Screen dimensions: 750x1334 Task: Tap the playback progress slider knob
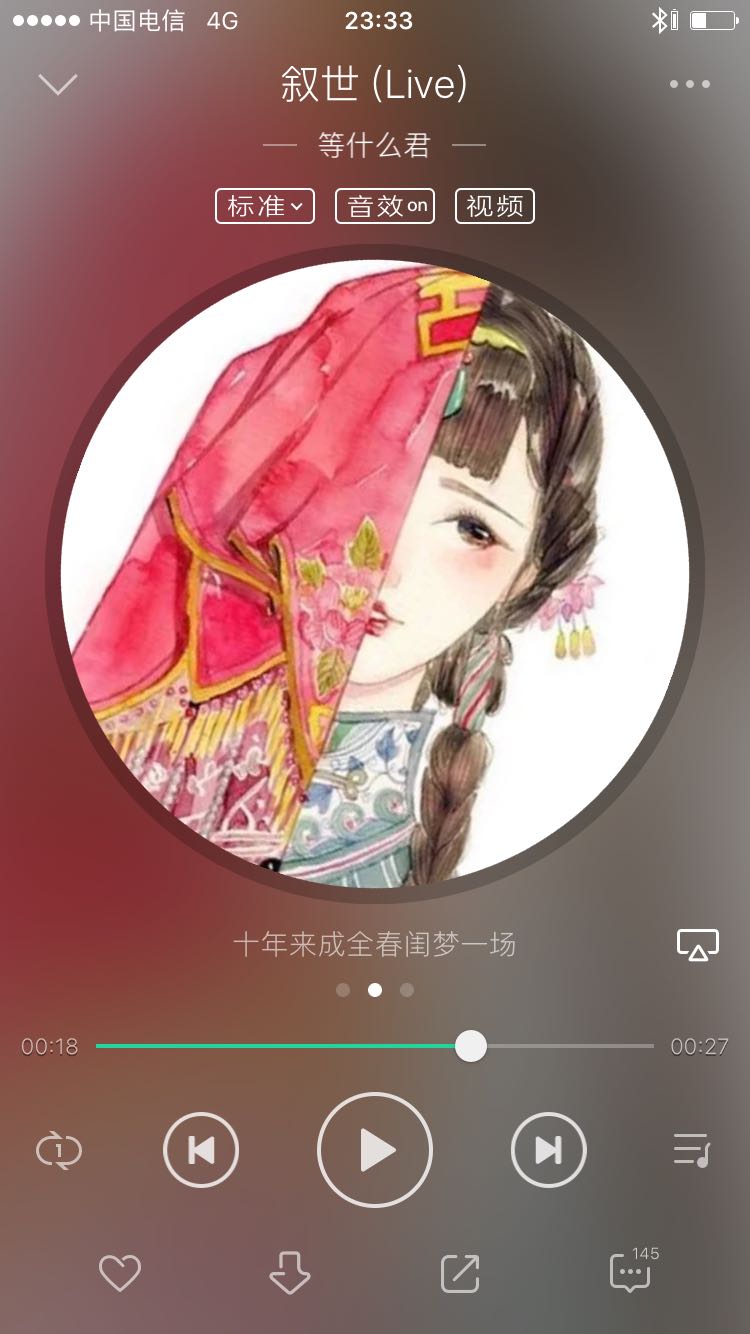471,1046
